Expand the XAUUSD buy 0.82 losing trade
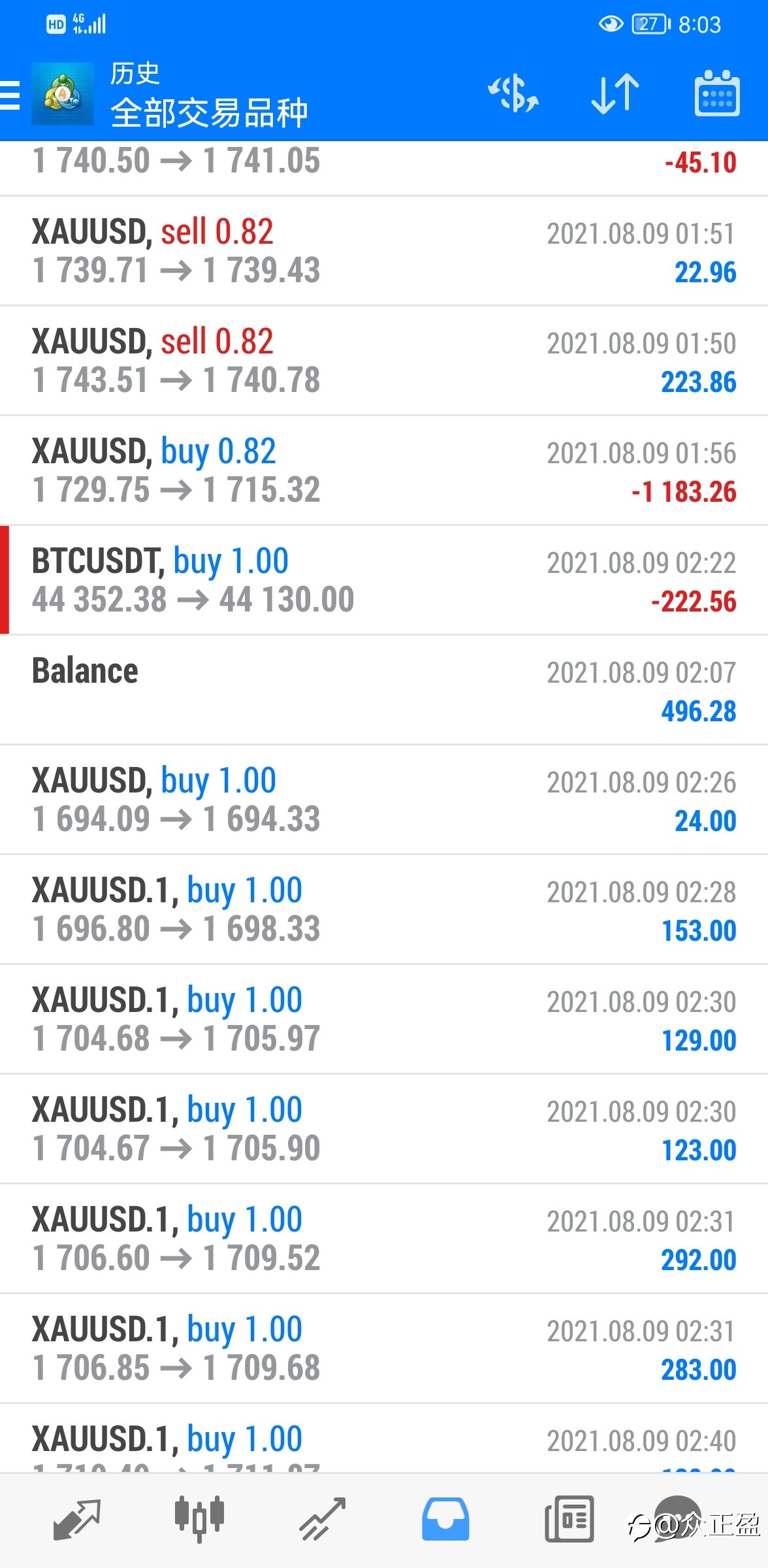This screenshot has height=1568, width=768. pyautogui.click(x=384, y=470)
